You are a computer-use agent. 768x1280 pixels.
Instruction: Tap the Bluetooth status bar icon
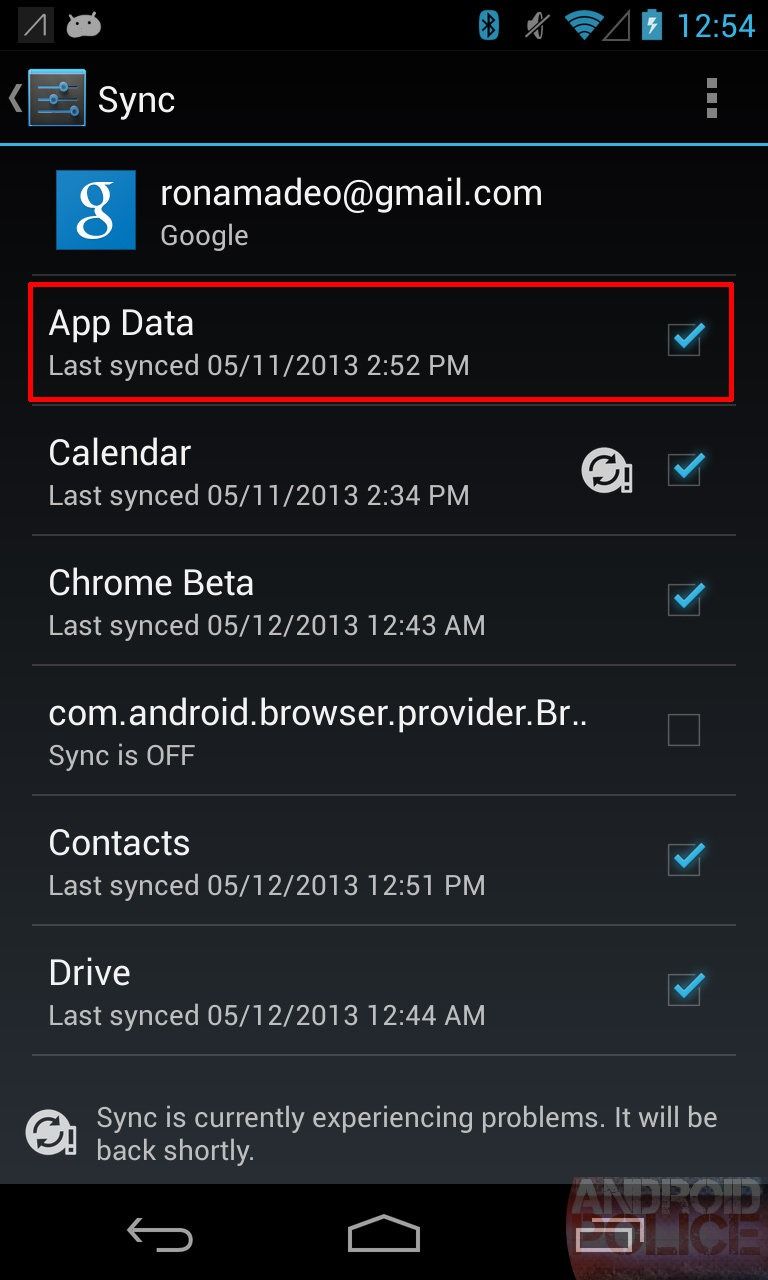(x=487, y=25)
